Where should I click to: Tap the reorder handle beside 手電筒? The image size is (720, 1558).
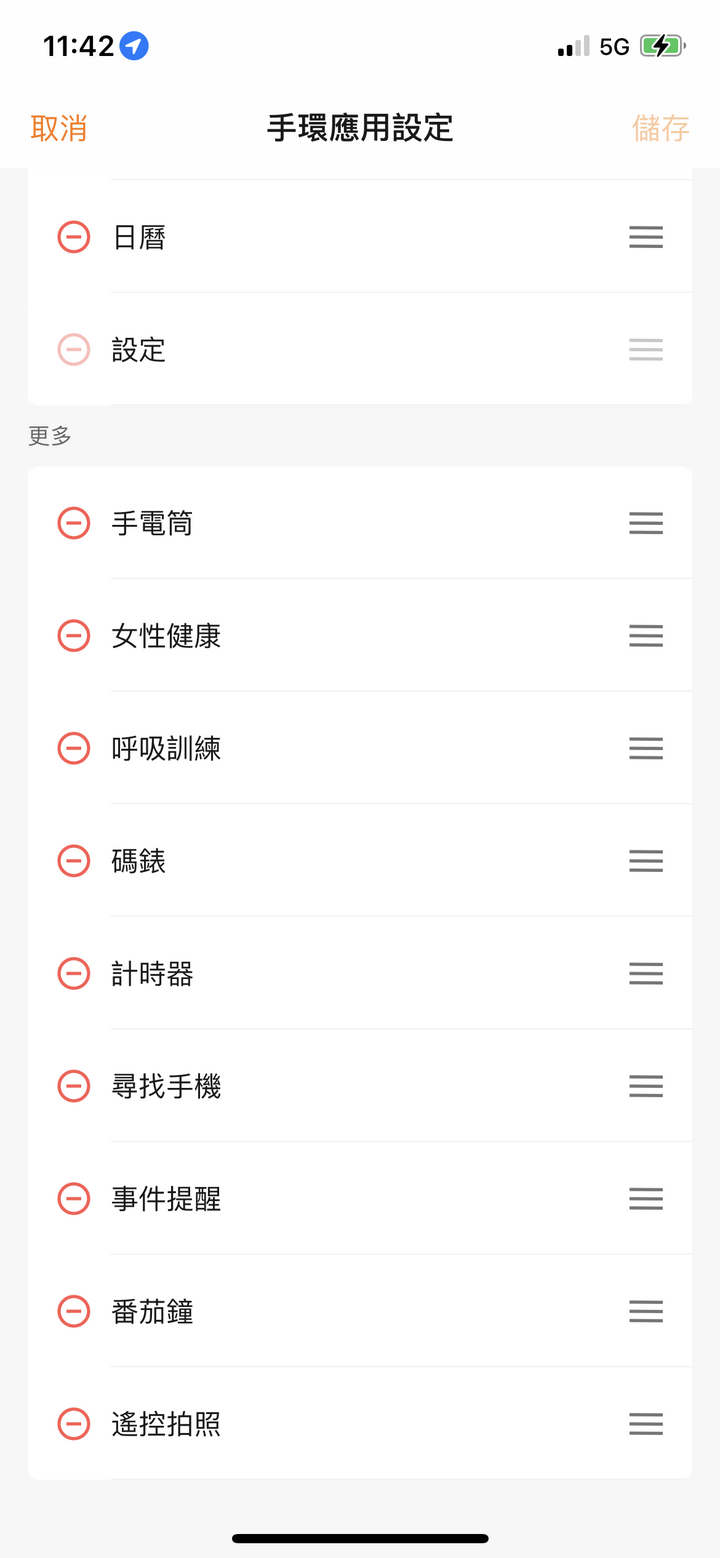(x=646, y=523)
